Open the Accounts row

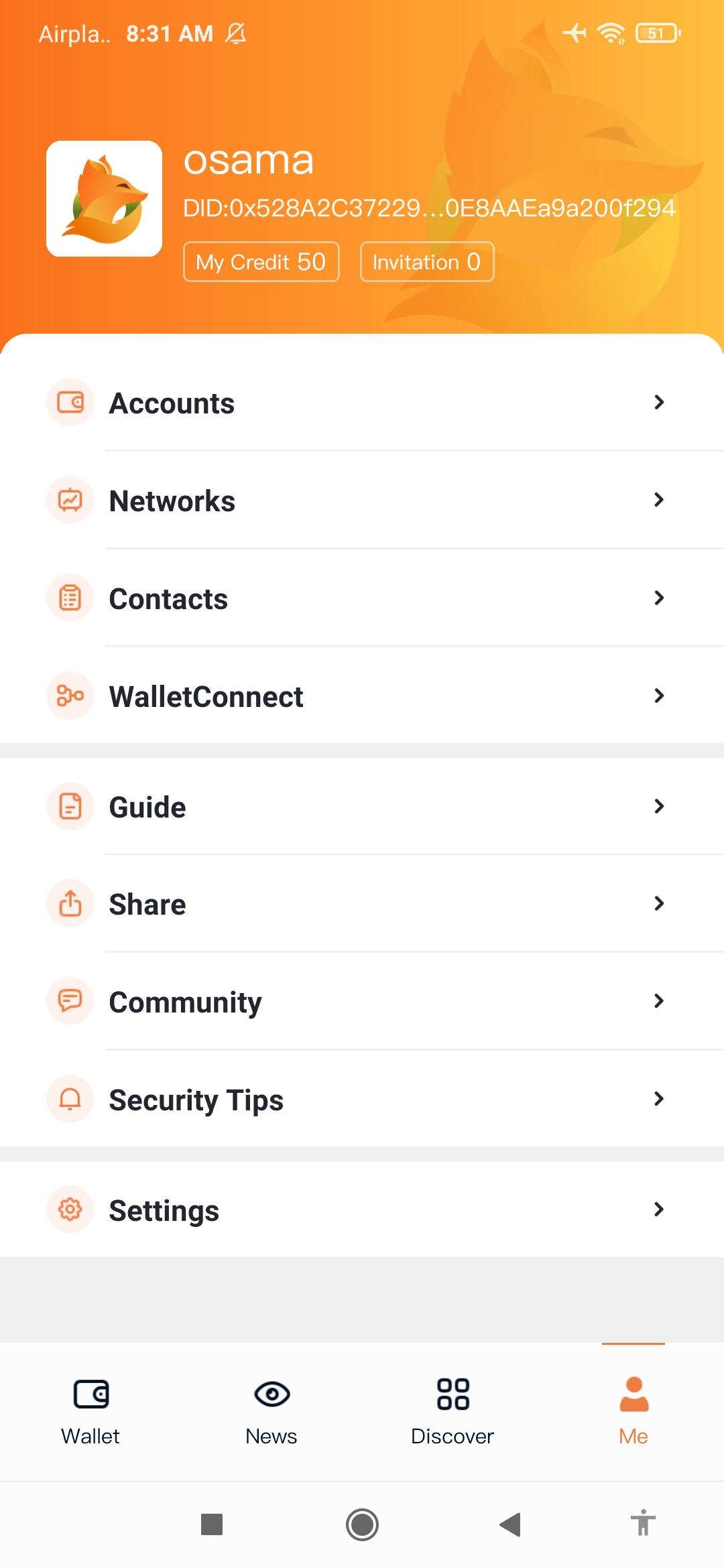point(362,403)
